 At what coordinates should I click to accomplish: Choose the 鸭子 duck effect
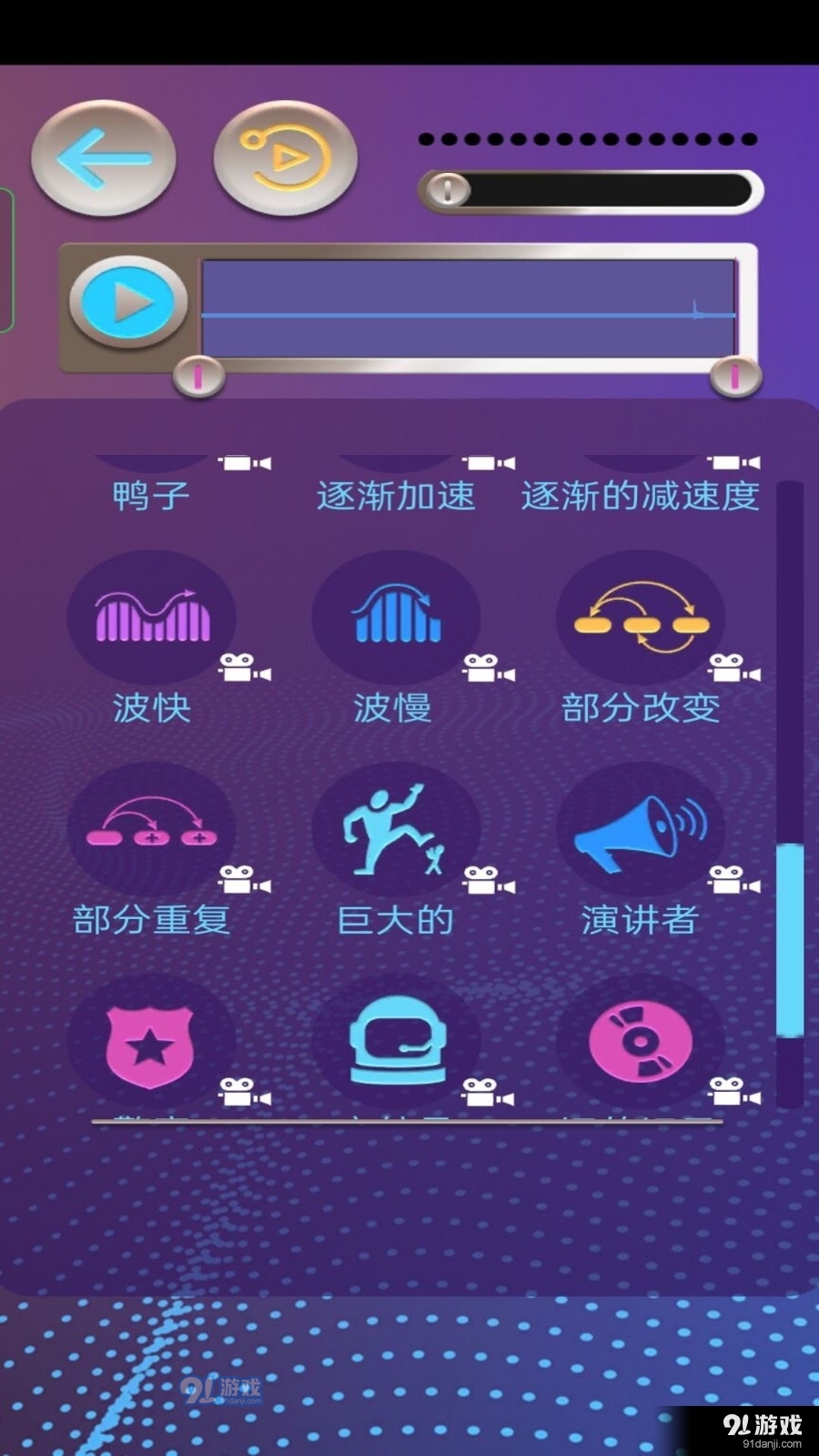click(x=148, y=496)
